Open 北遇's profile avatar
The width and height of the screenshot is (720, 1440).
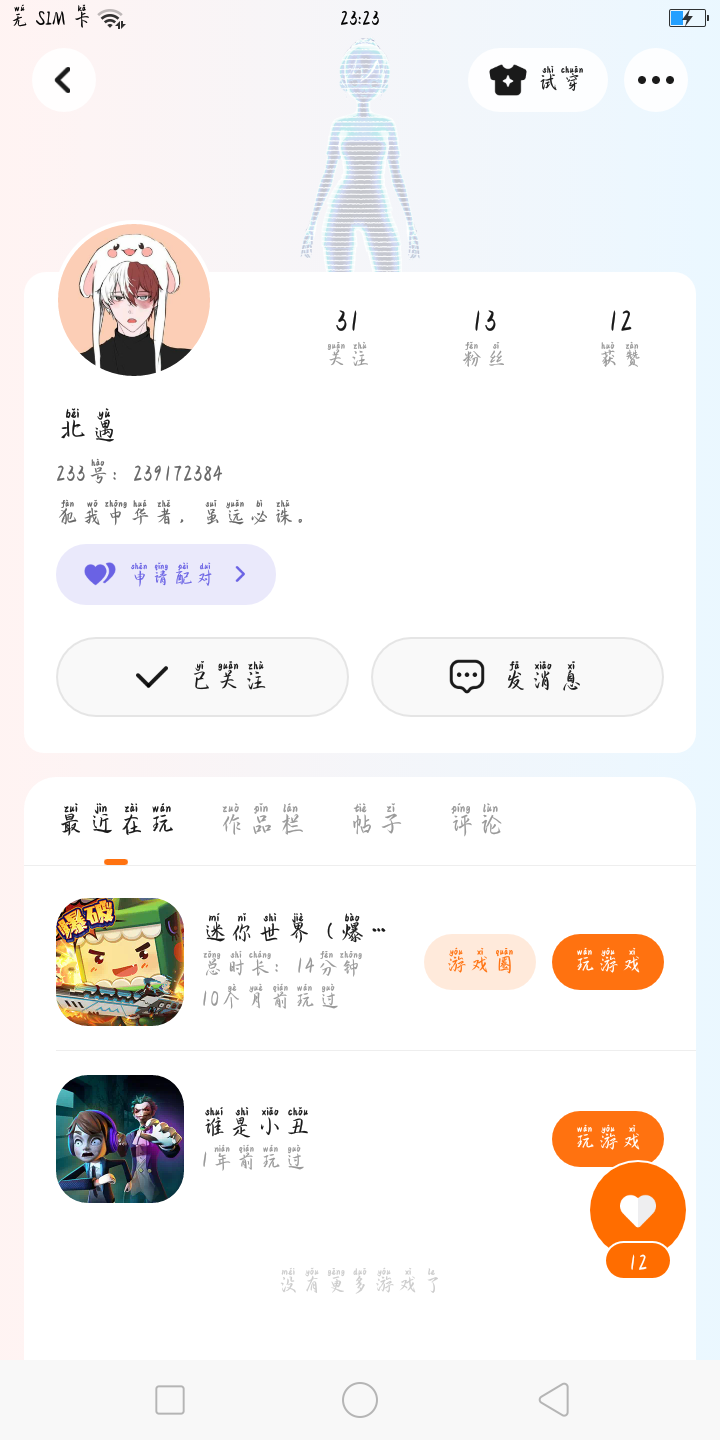[134, 300]
